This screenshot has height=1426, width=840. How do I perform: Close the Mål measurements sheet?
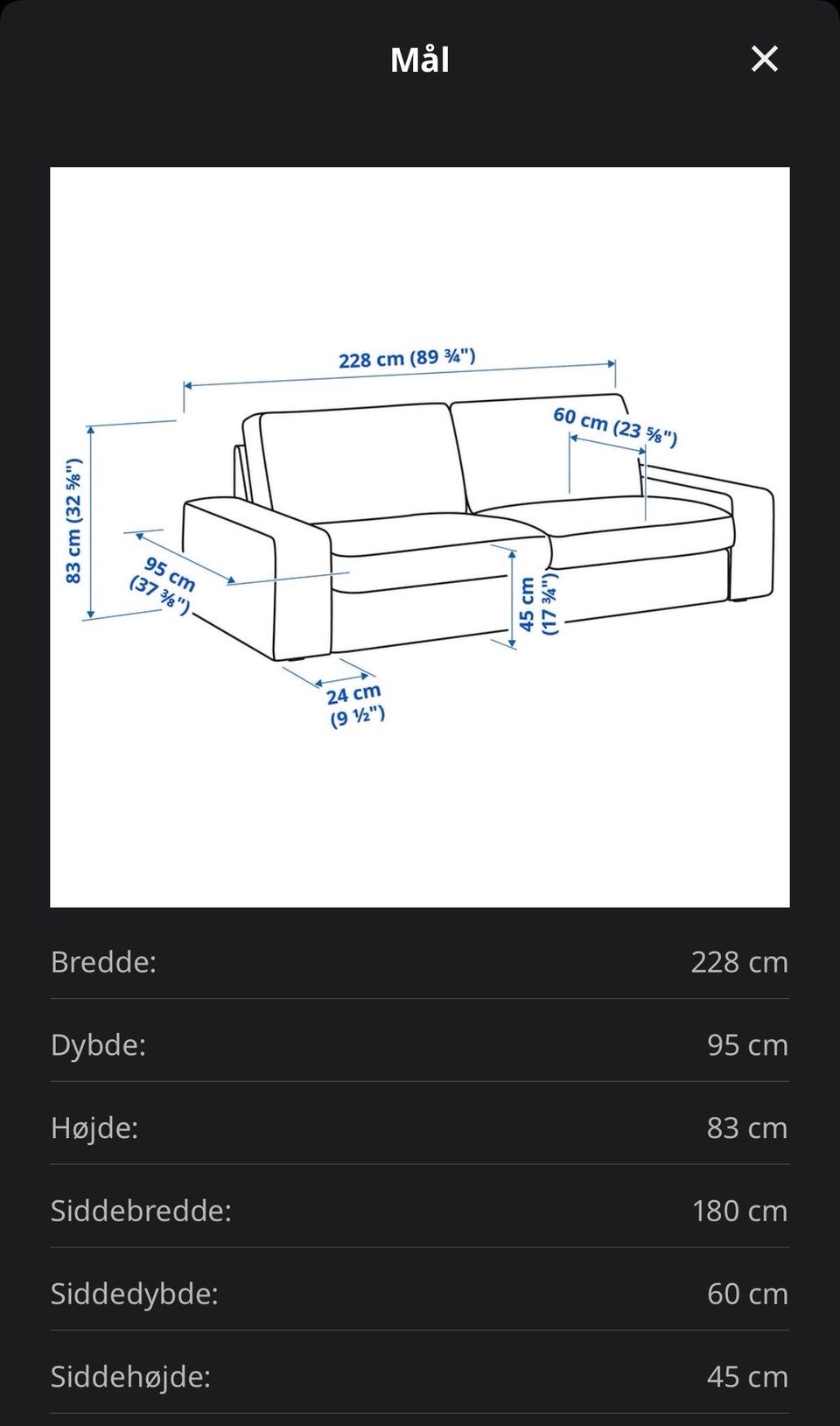click(765, 60)
